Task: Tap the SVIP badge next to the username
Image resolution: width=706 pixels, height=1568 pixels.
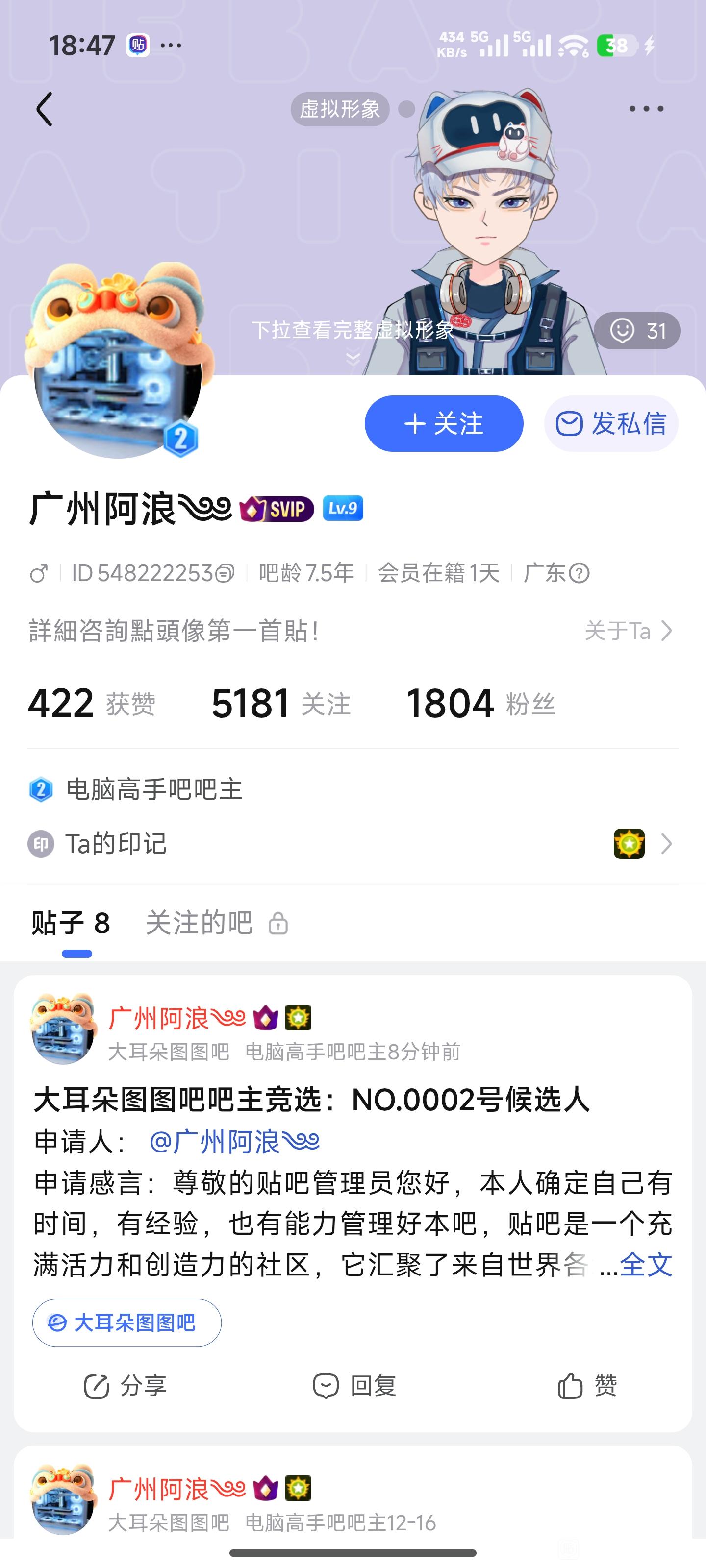Action: [277, 509]
